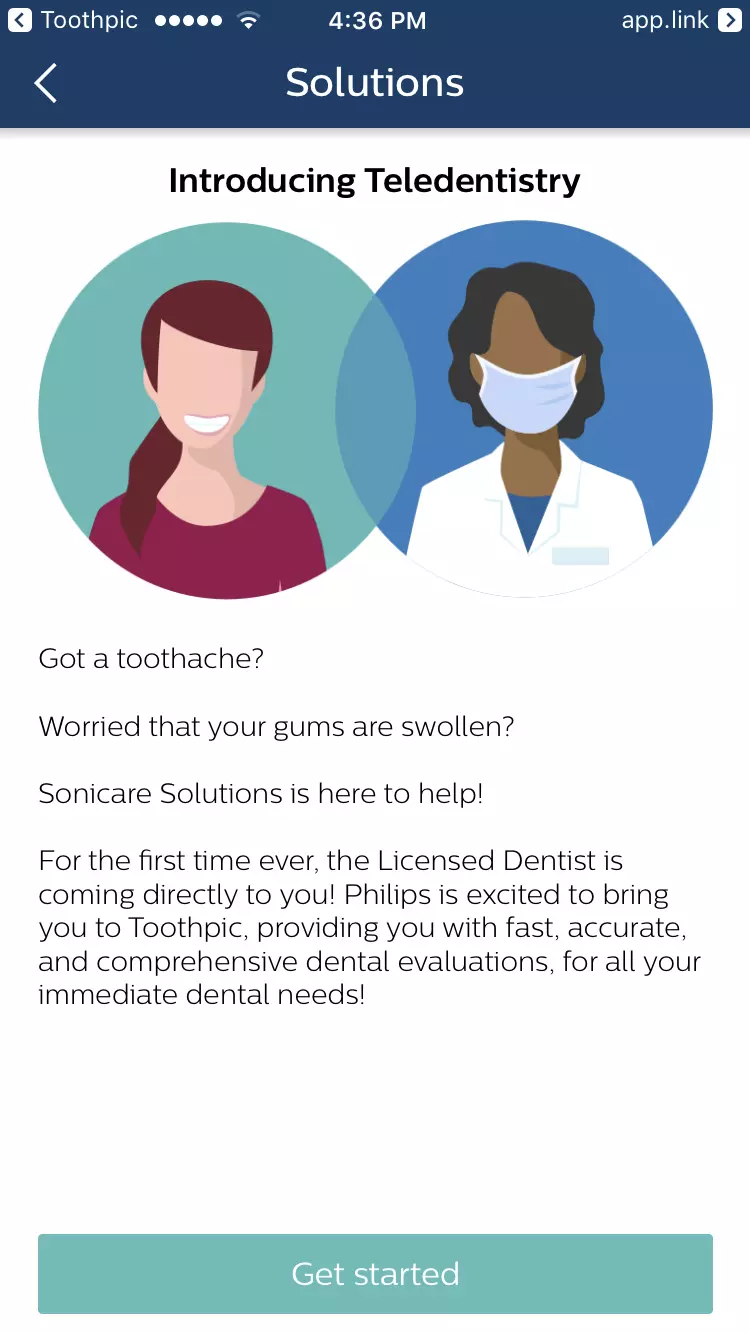
Task: Tap the Get started button
Action: click(x=375, y=1273)
